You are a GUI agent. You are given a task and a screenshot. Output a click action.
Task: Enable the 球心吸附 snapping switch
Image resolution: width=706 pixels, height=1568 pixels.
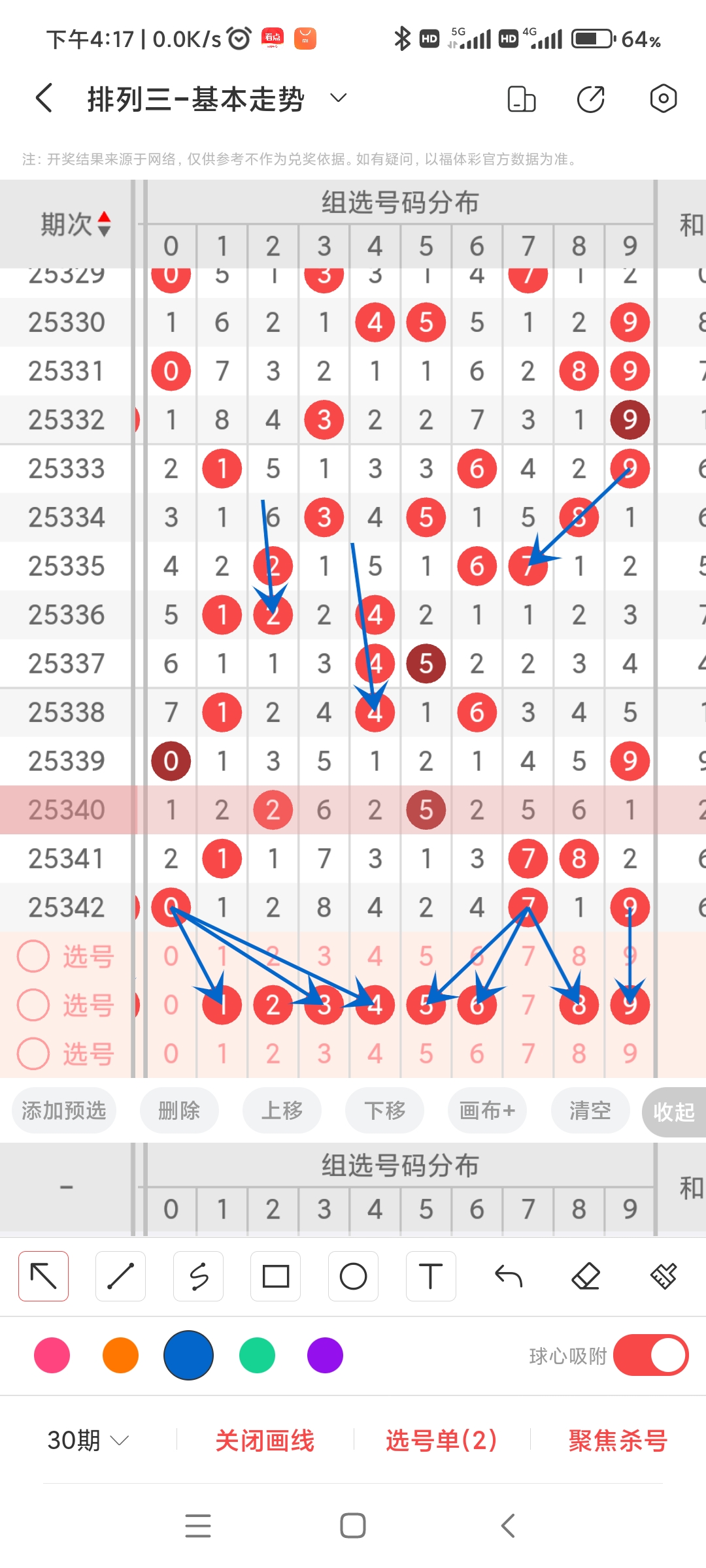click(x=651, y=1356)
